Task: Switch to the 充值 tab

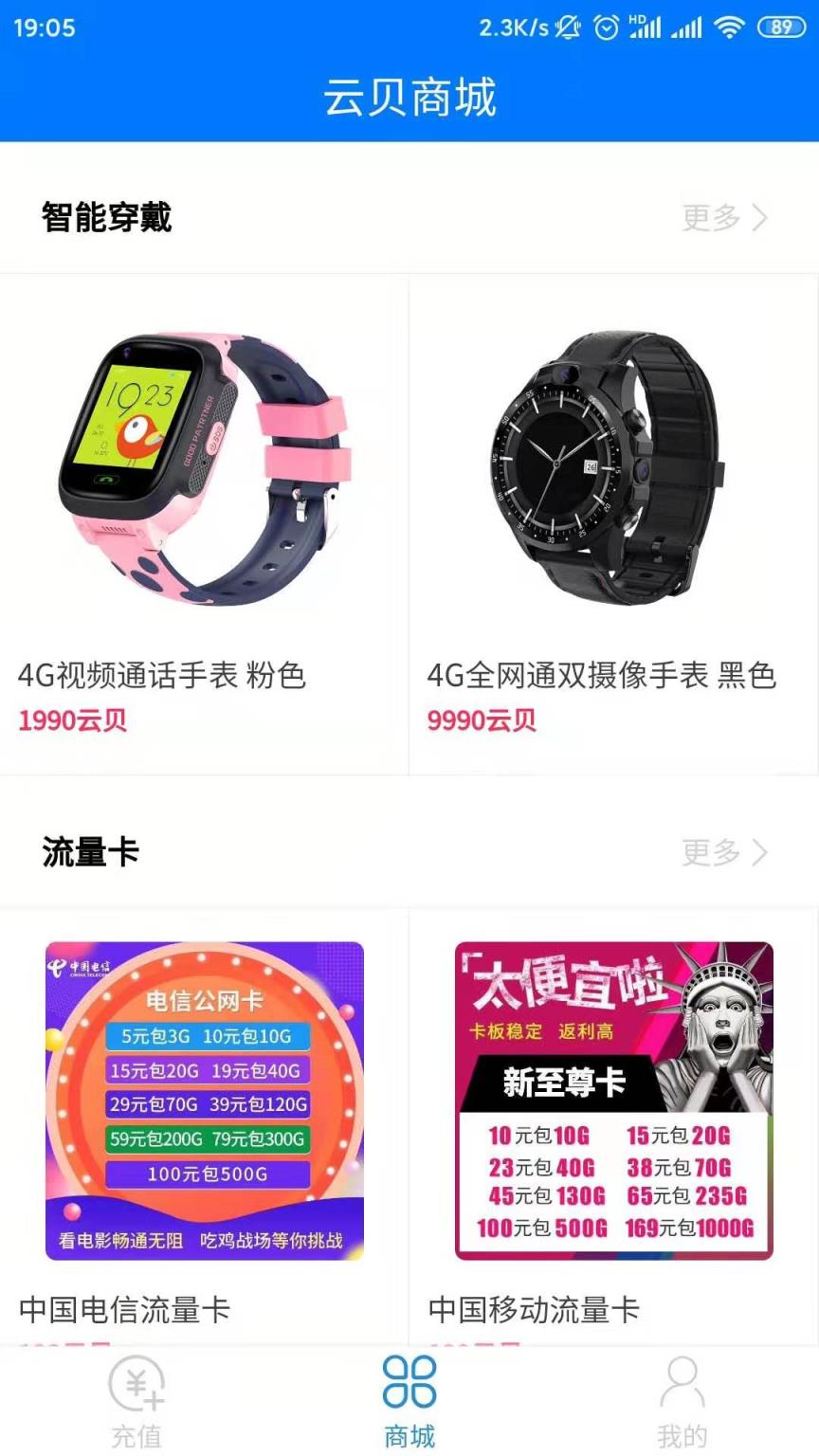Action: pos(136,1402)
